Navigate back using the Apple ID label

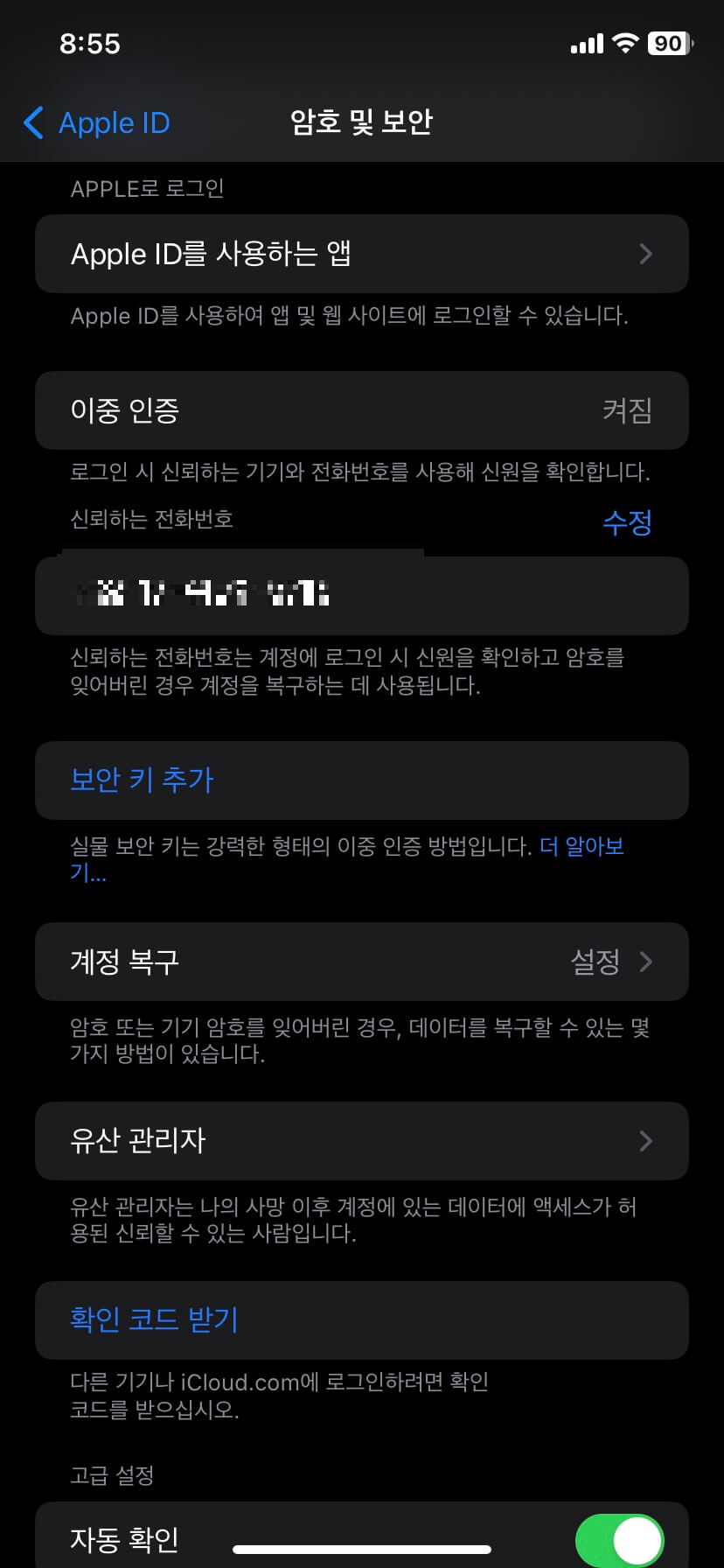tap(114, 123)
